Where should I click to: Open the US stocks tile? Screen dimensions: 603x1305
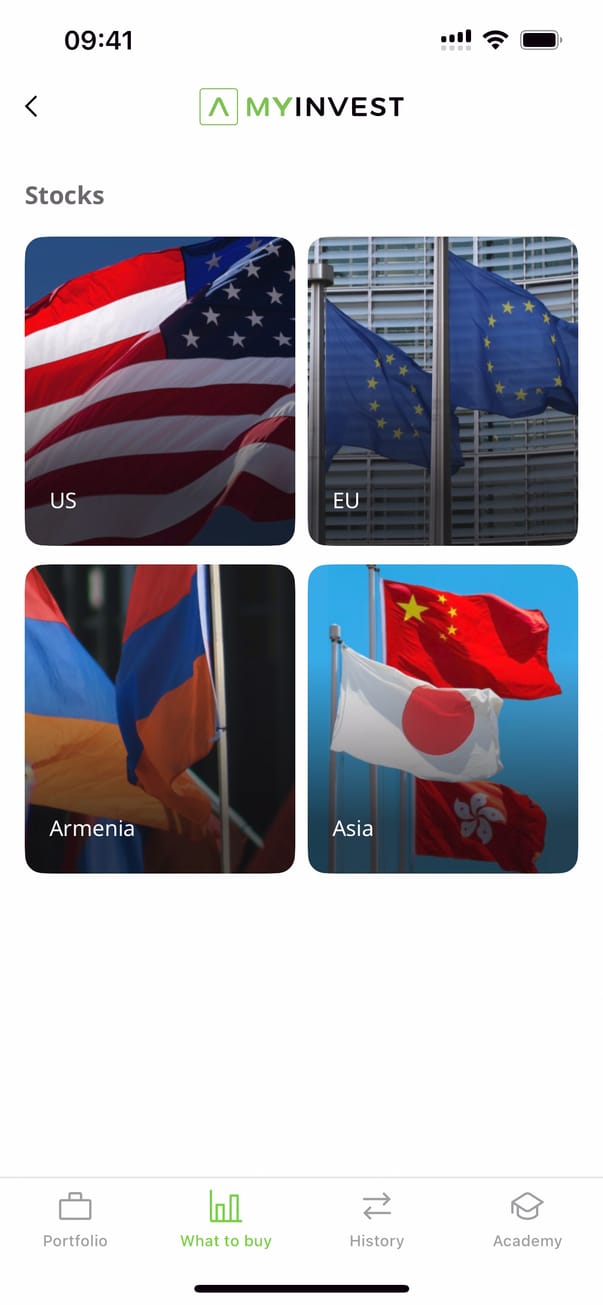(x=160, y=391)
